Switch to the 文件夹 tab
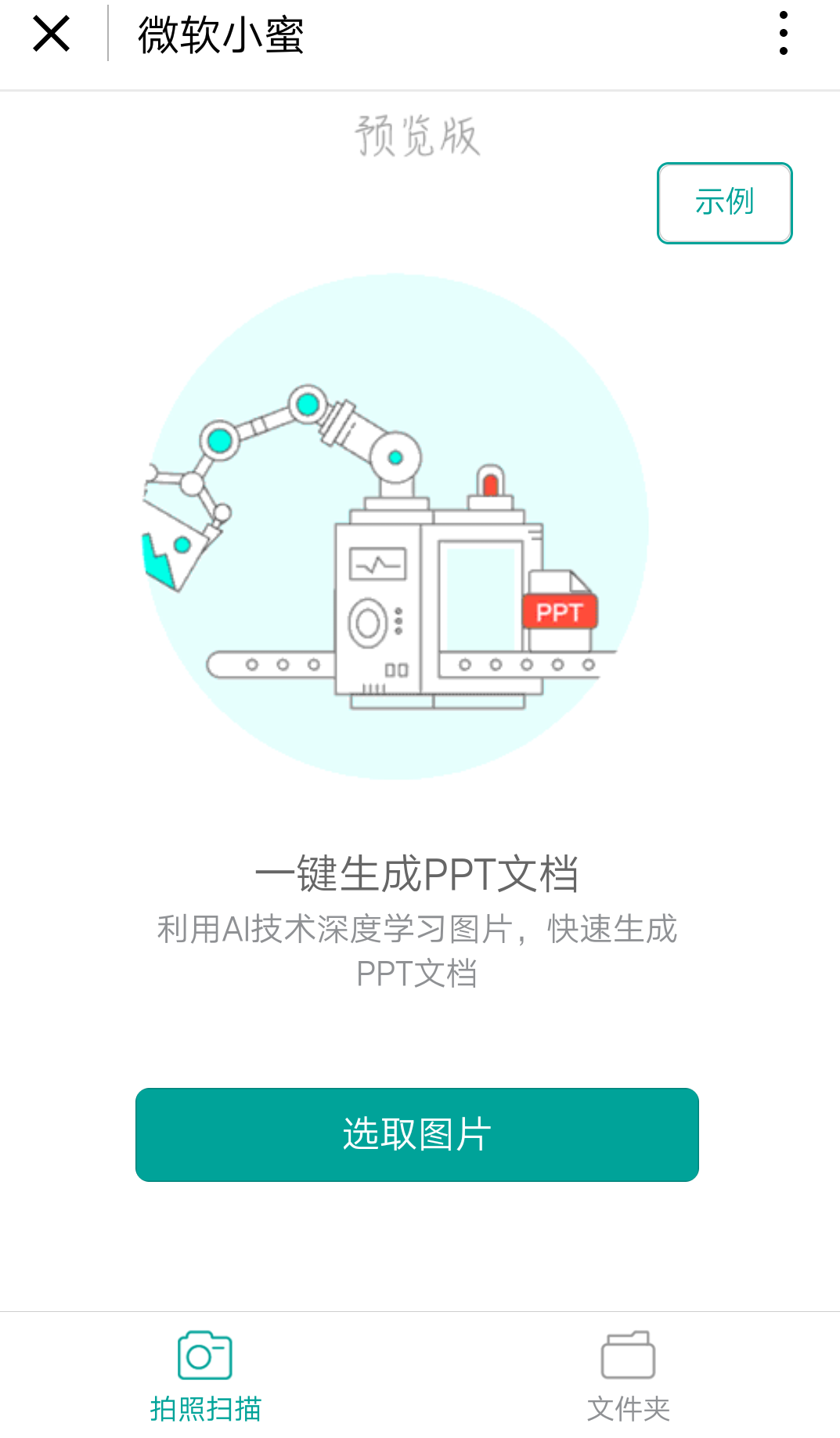Screen dimensions: 840x1438 (629, 1377)
